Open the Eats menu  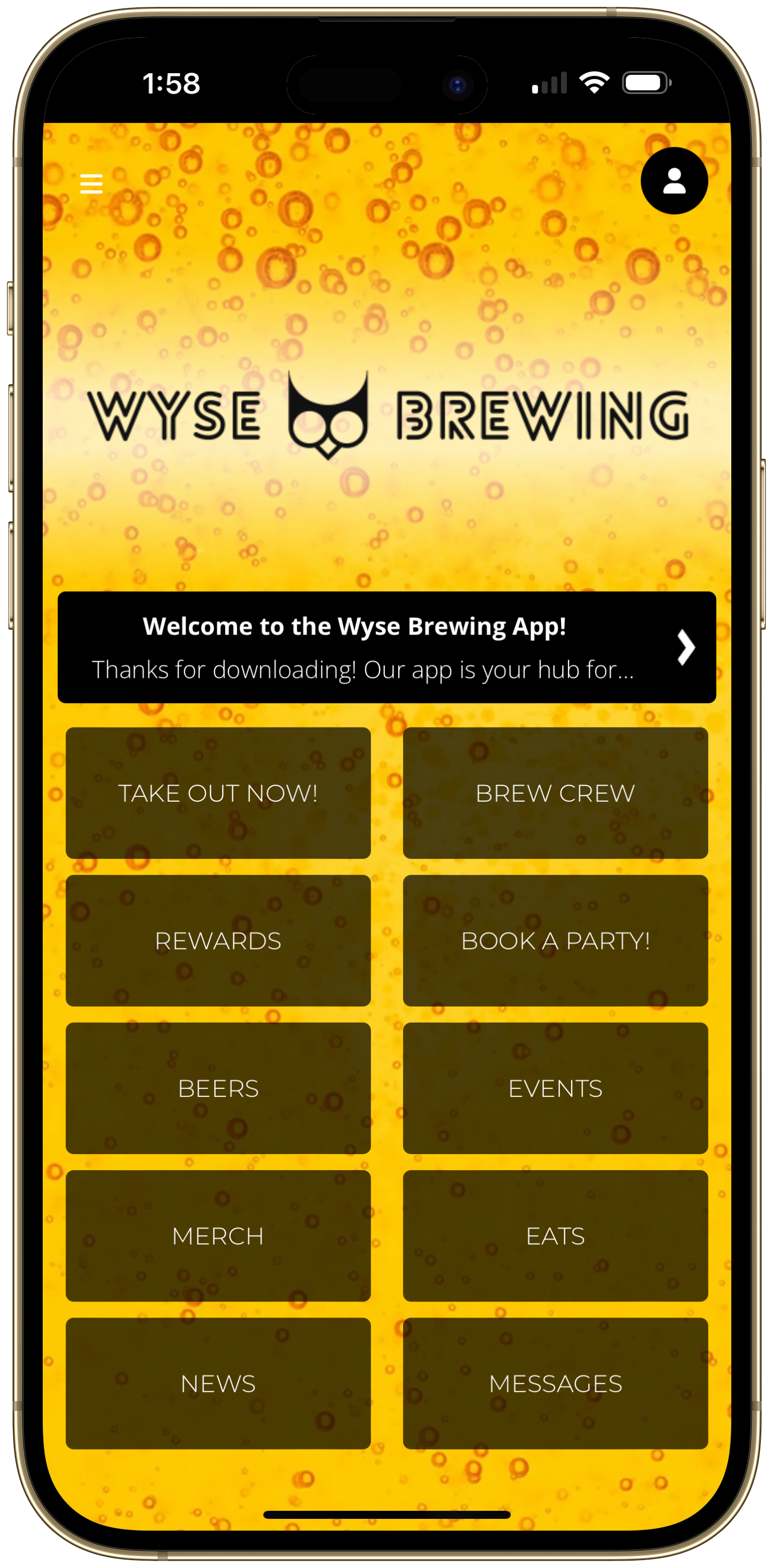point(555,1236)
